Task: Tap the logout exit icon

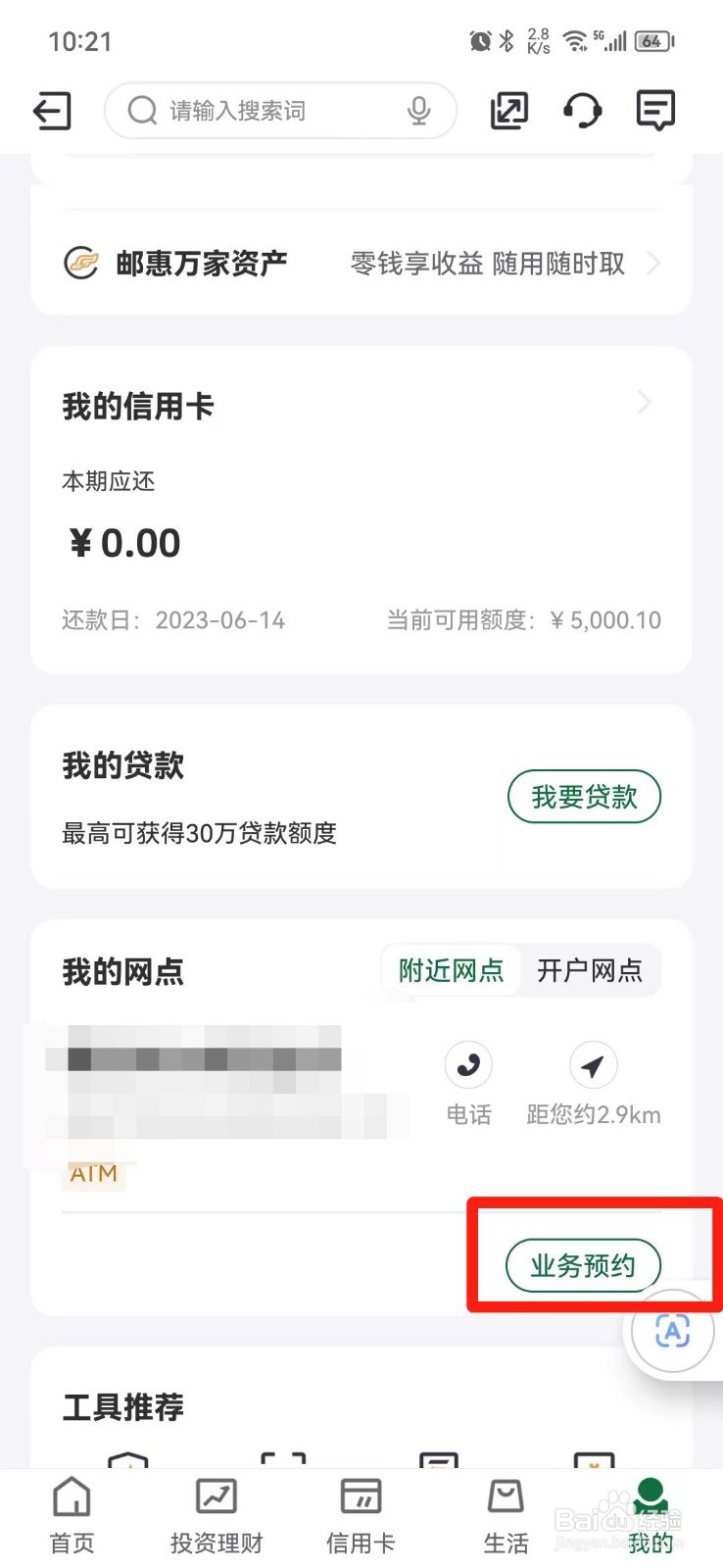Action: tap(52, 111)
